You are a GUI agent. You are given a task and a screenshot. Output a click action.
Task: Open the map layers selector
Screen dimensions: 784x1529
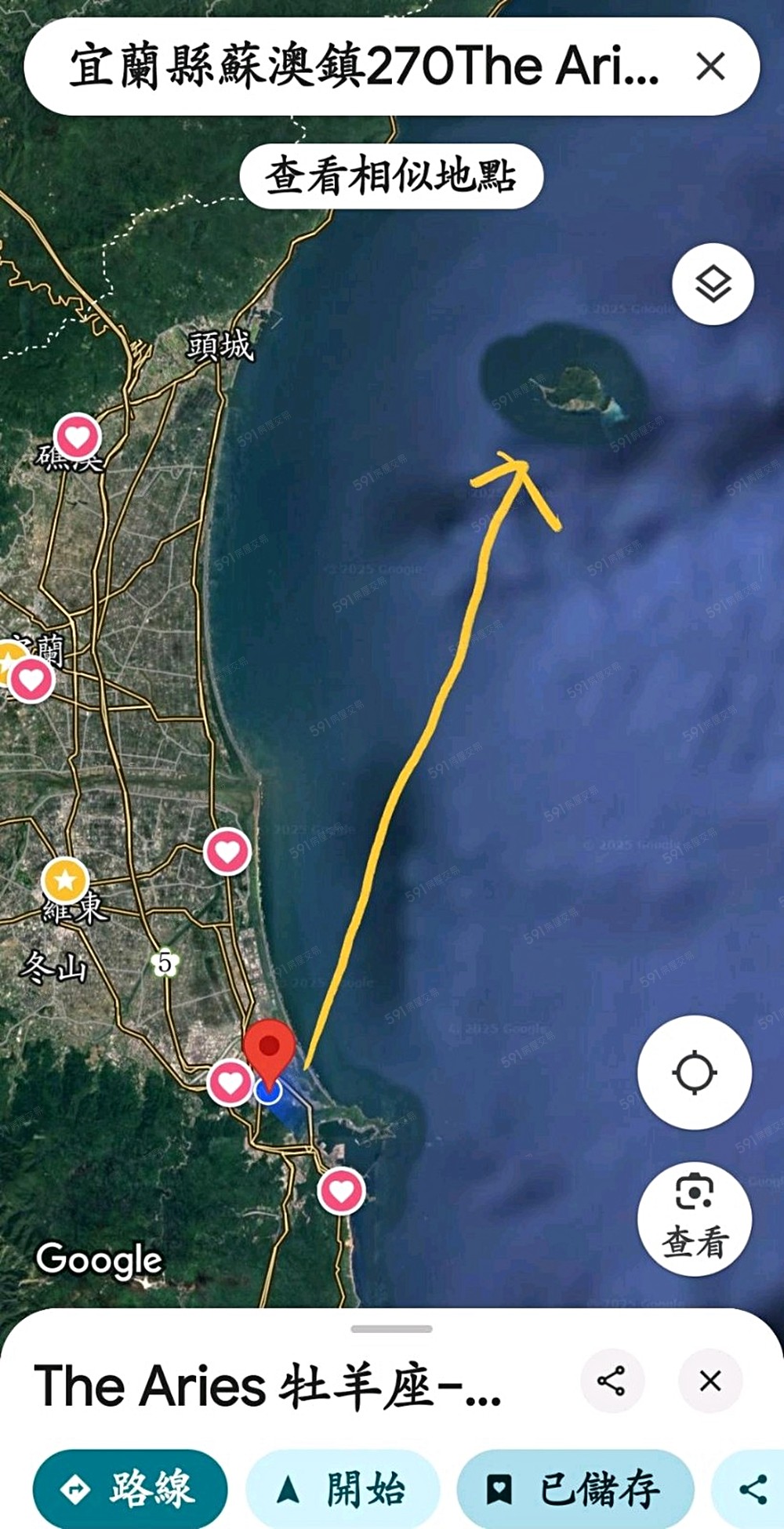[713, 284]
